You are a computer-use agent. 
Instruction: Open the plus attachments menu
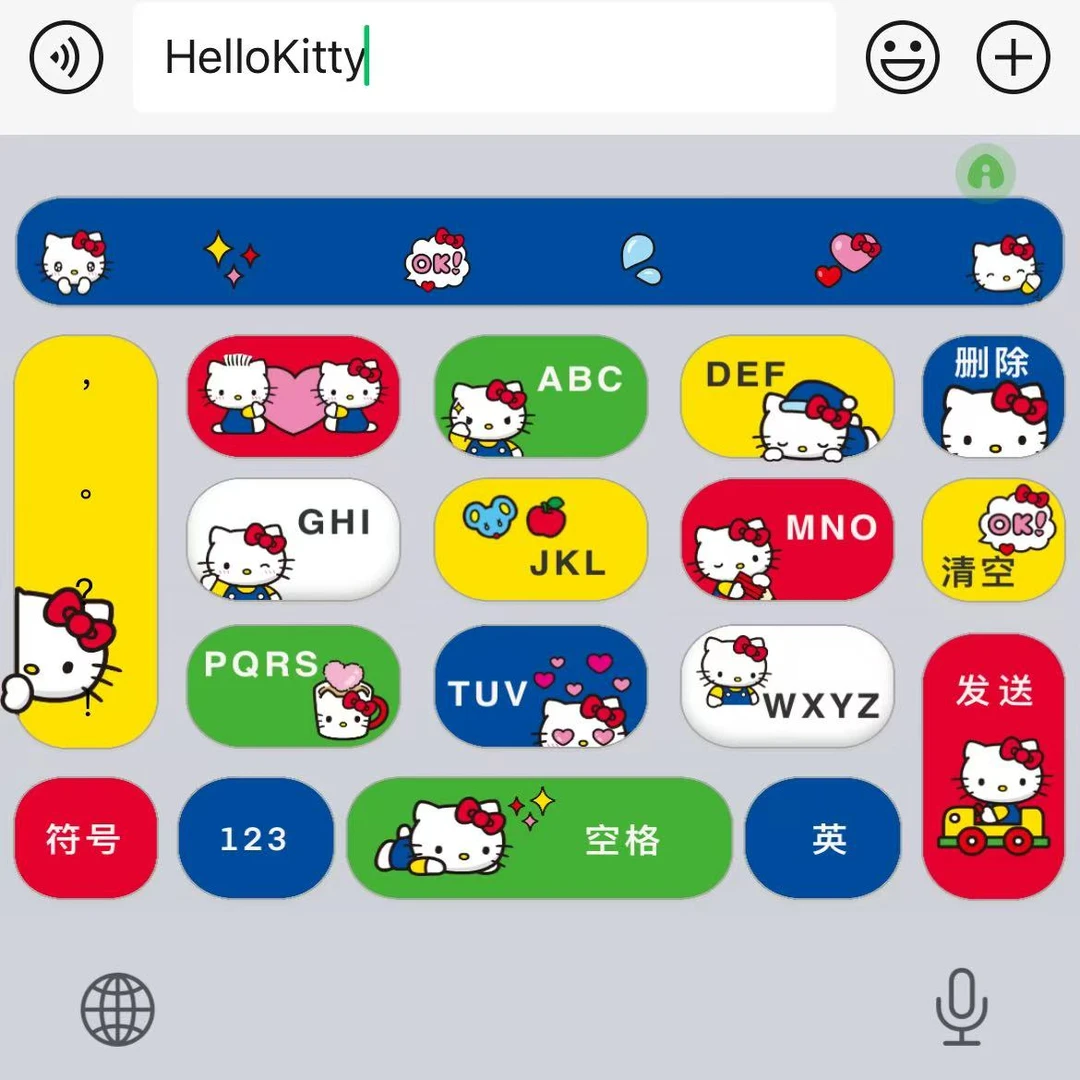click(1012, 57)
